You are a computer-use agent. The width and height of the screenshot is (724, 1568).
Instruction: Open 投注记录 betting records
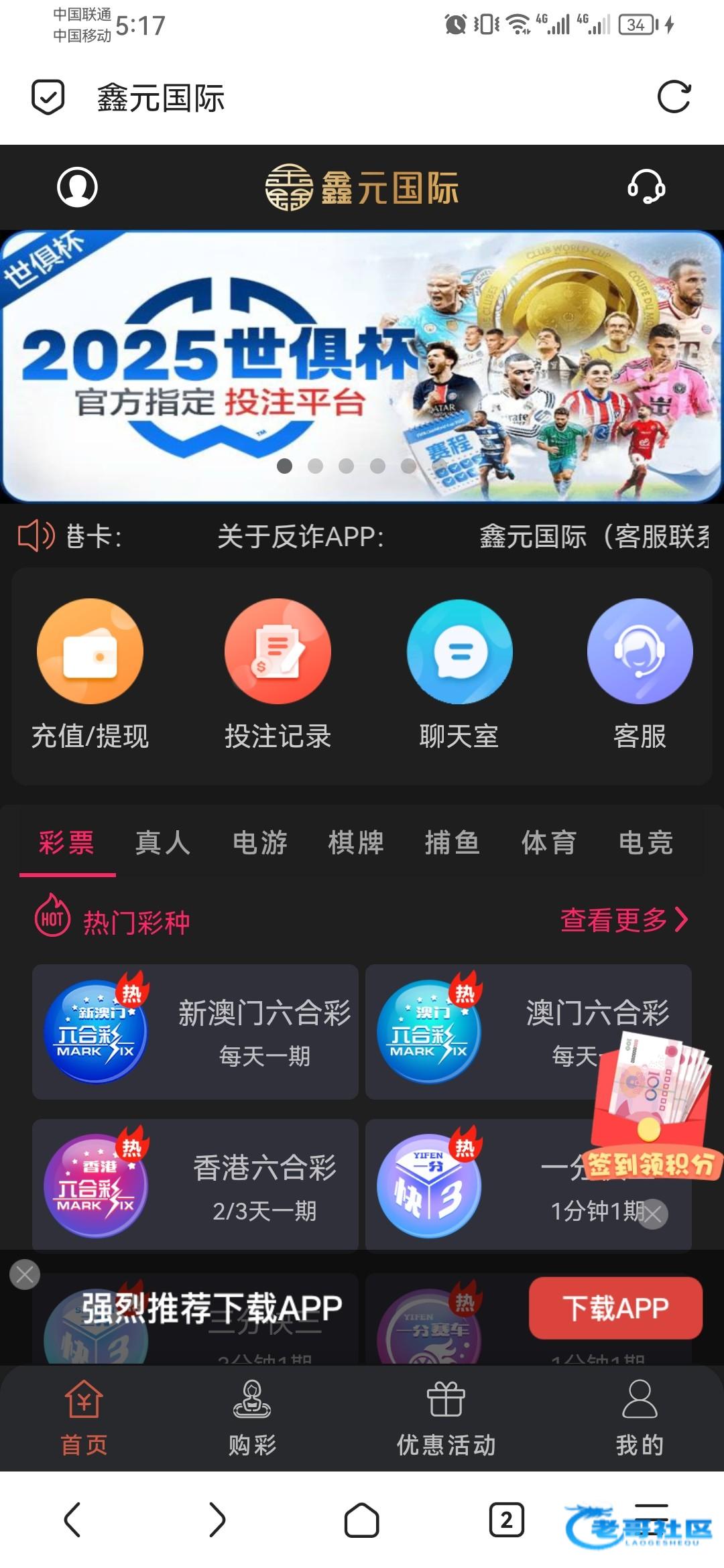[x=278, y=675]
